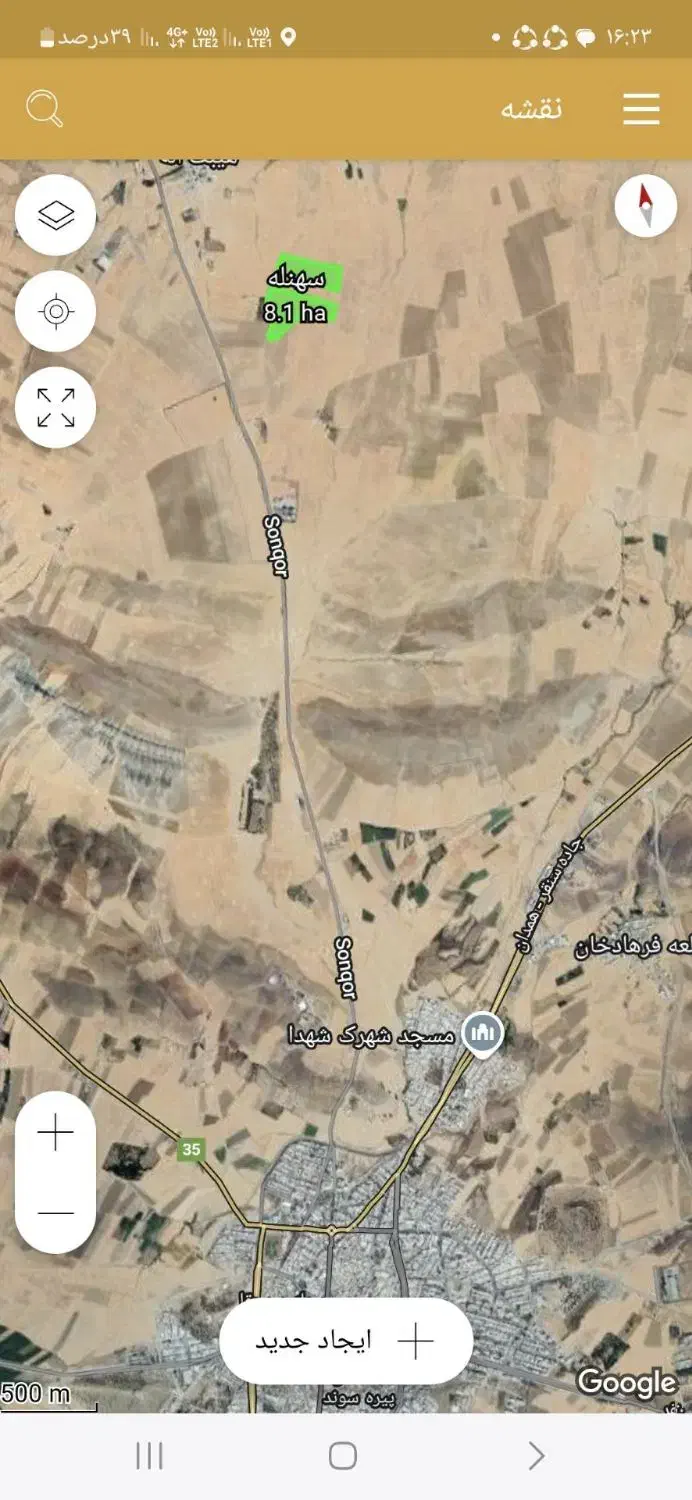This screenshot has height=1500, width=692.
Task: Center map on my current location
Action: click(x=56, y=311)
